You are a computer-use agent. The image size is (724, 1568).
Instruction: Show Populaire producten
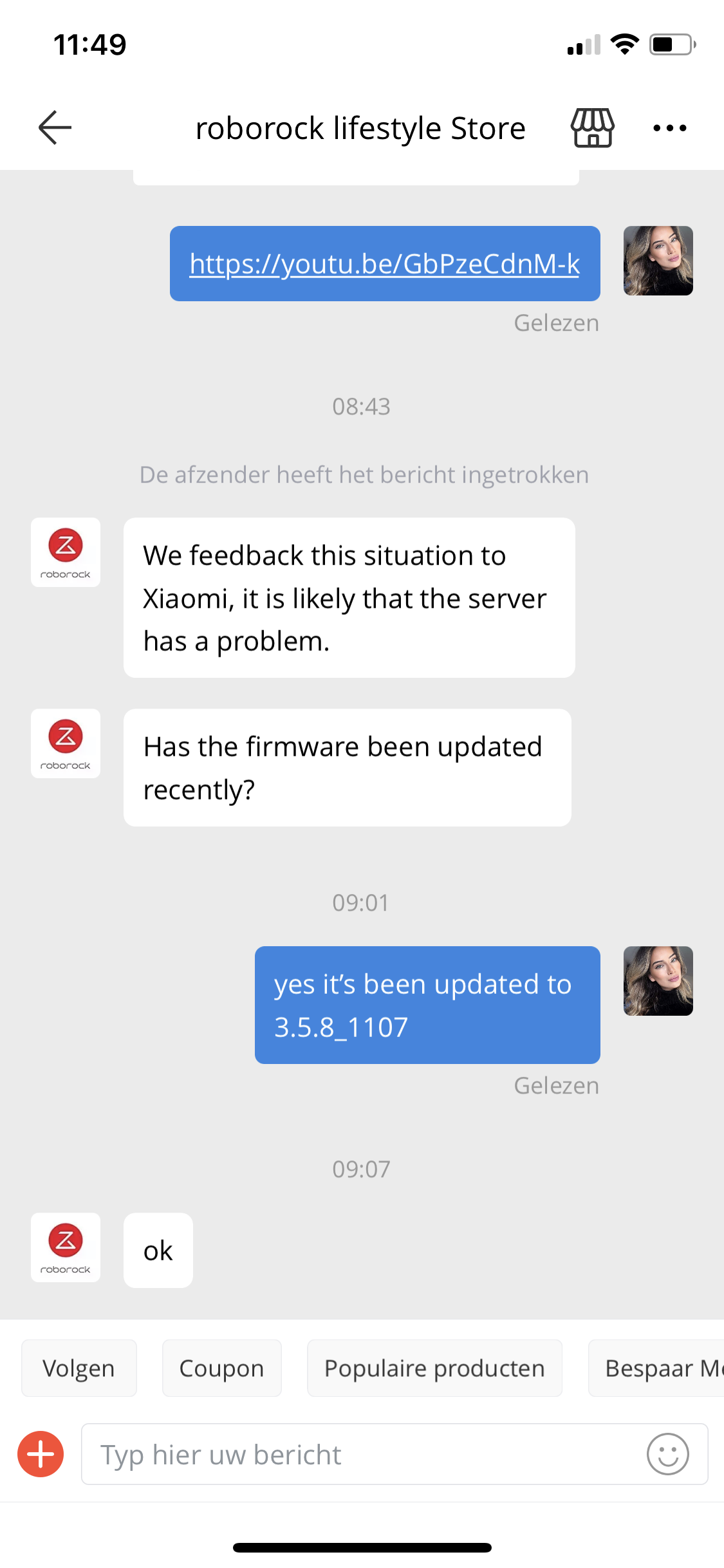click(434, 1368)
